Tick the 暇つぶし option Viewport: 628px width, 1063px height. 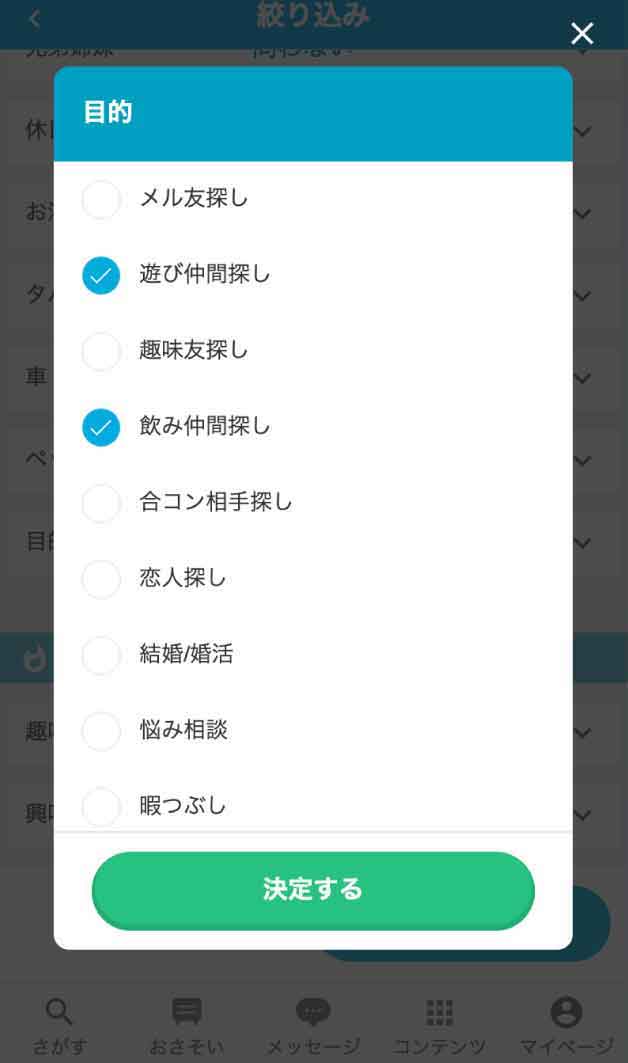pyautogui.click(x=101, y=807)
